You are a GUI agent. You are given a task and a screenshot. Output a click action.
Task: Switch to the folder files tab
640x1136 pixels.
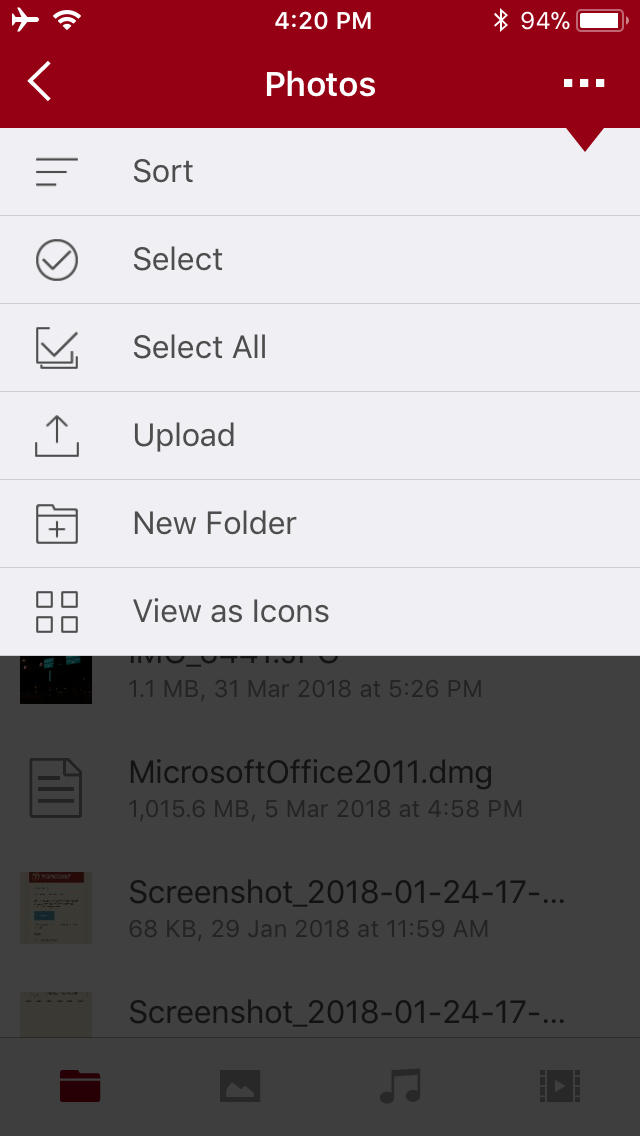tap(80, 1086)
